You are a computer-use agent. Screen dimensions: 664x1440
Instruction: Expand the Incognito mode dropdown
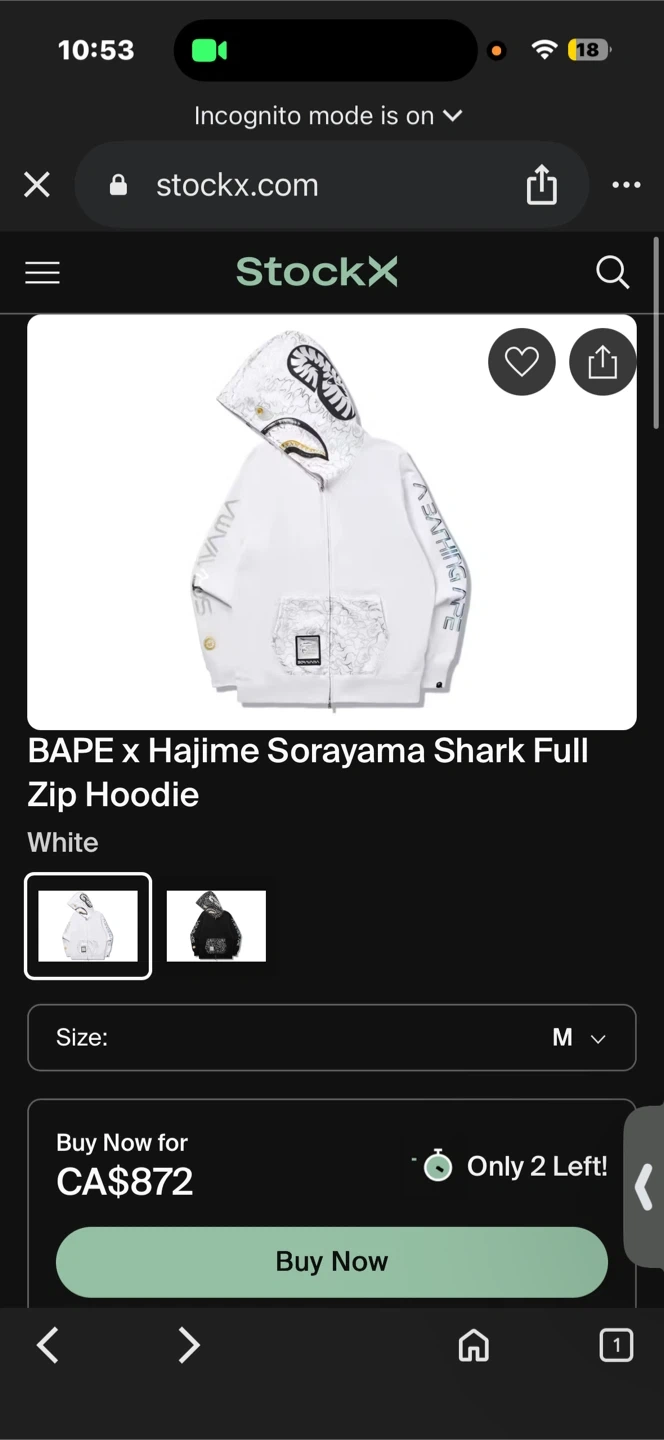(x=328, y=116)
